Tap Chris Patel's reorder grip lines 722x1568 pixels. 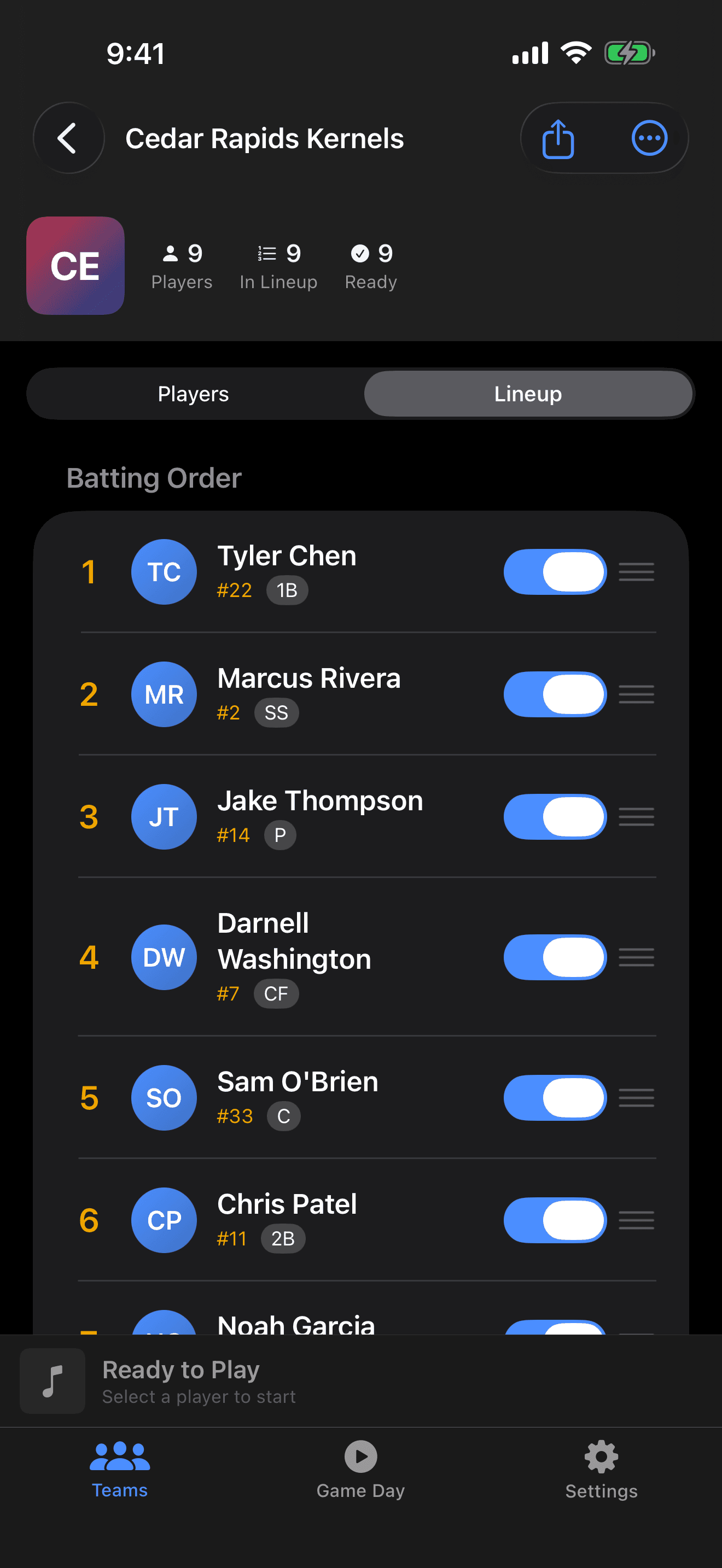636,1220
